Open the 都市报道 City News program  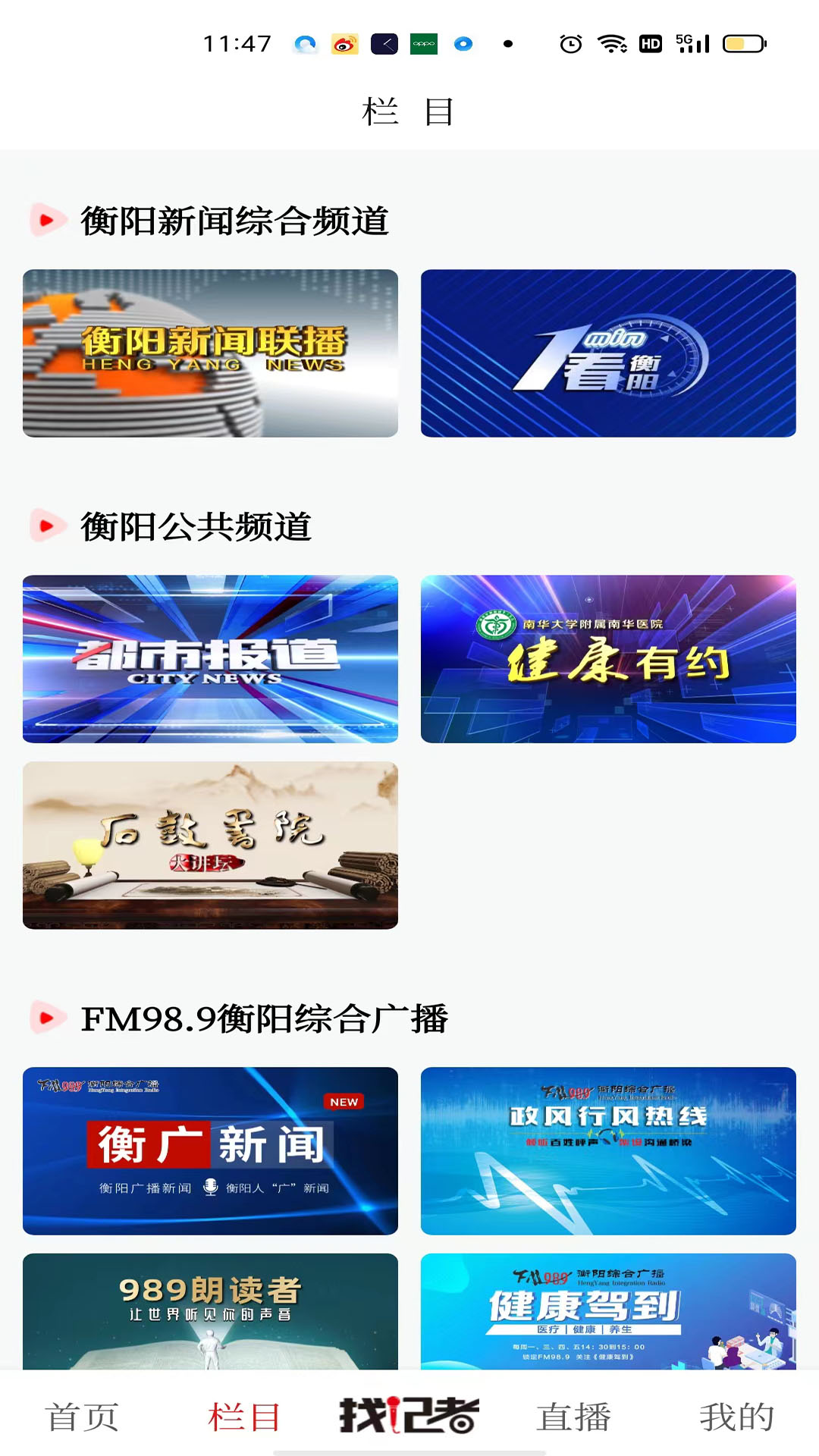(x=209, y=658)
